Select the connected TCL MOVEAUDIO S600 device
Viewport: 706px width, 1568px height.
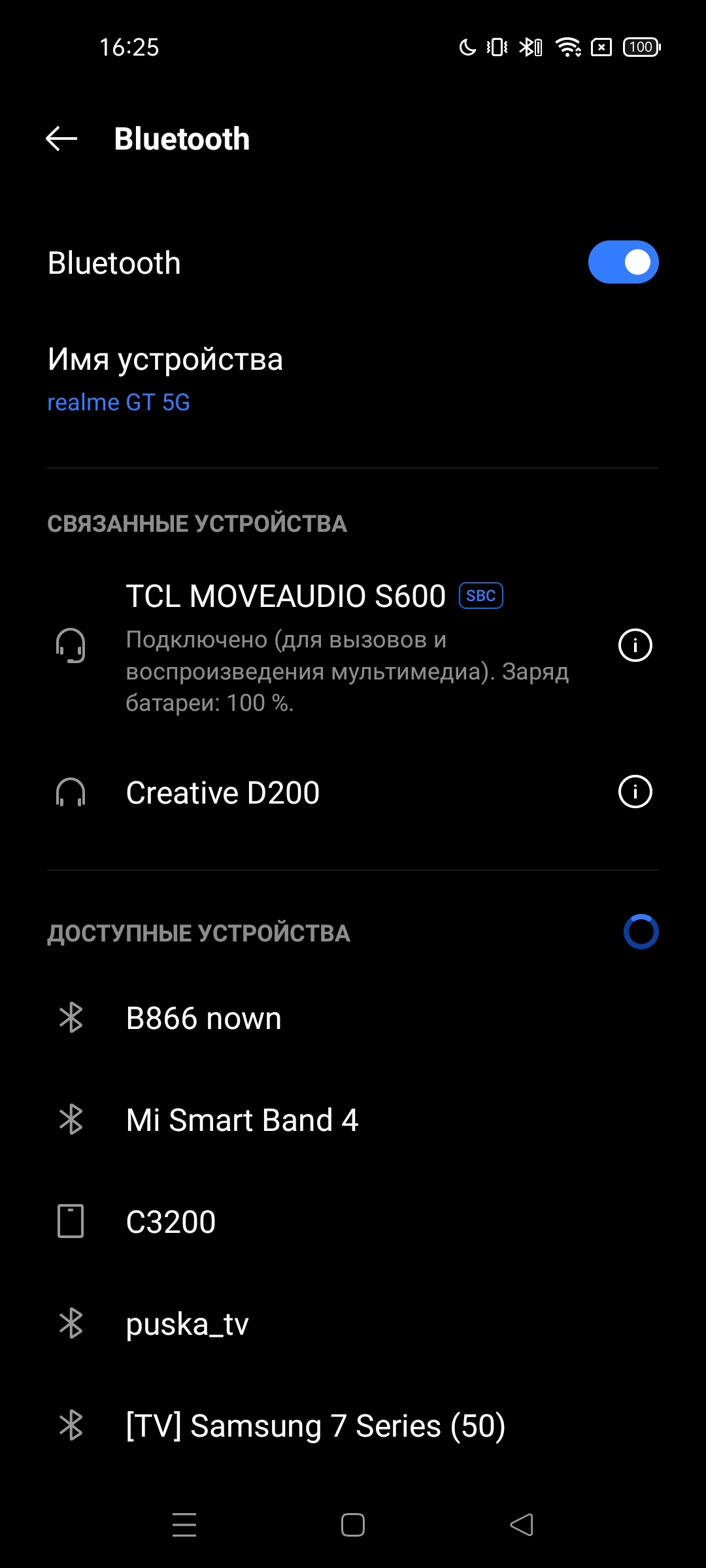pos(327,647)
